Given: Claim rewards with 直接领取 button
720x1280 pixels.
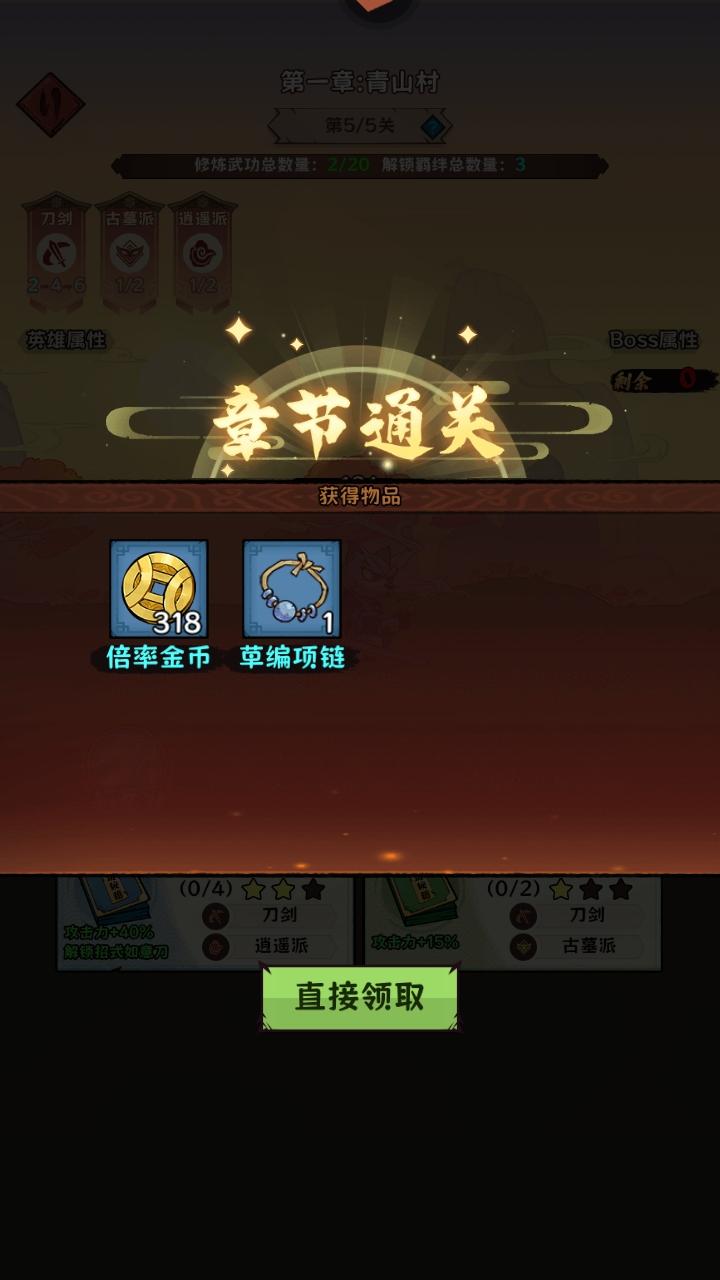Looking at the screenshot, I should click(x=359, y=997).
